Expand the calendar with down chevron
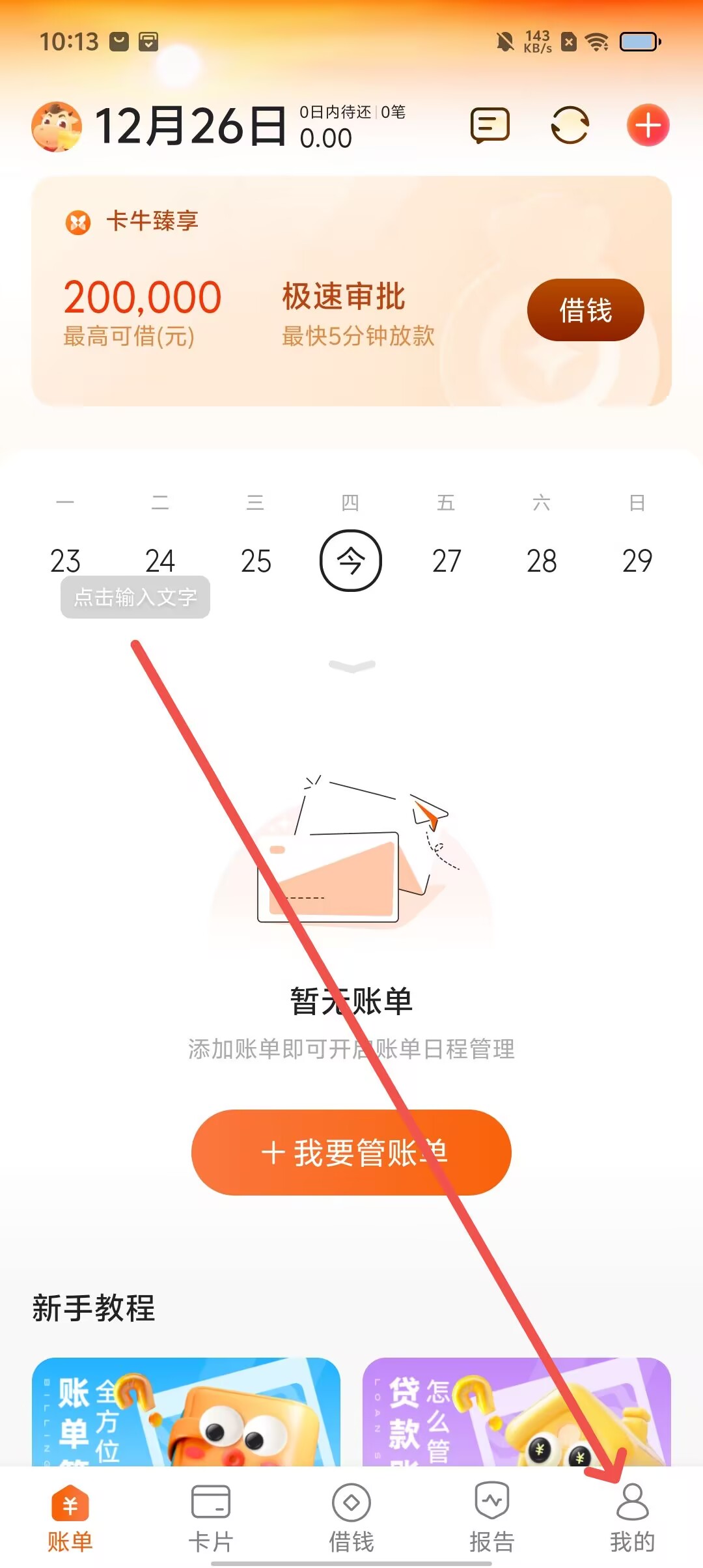This screenshot has width=703, height=1568. [351, 665]
